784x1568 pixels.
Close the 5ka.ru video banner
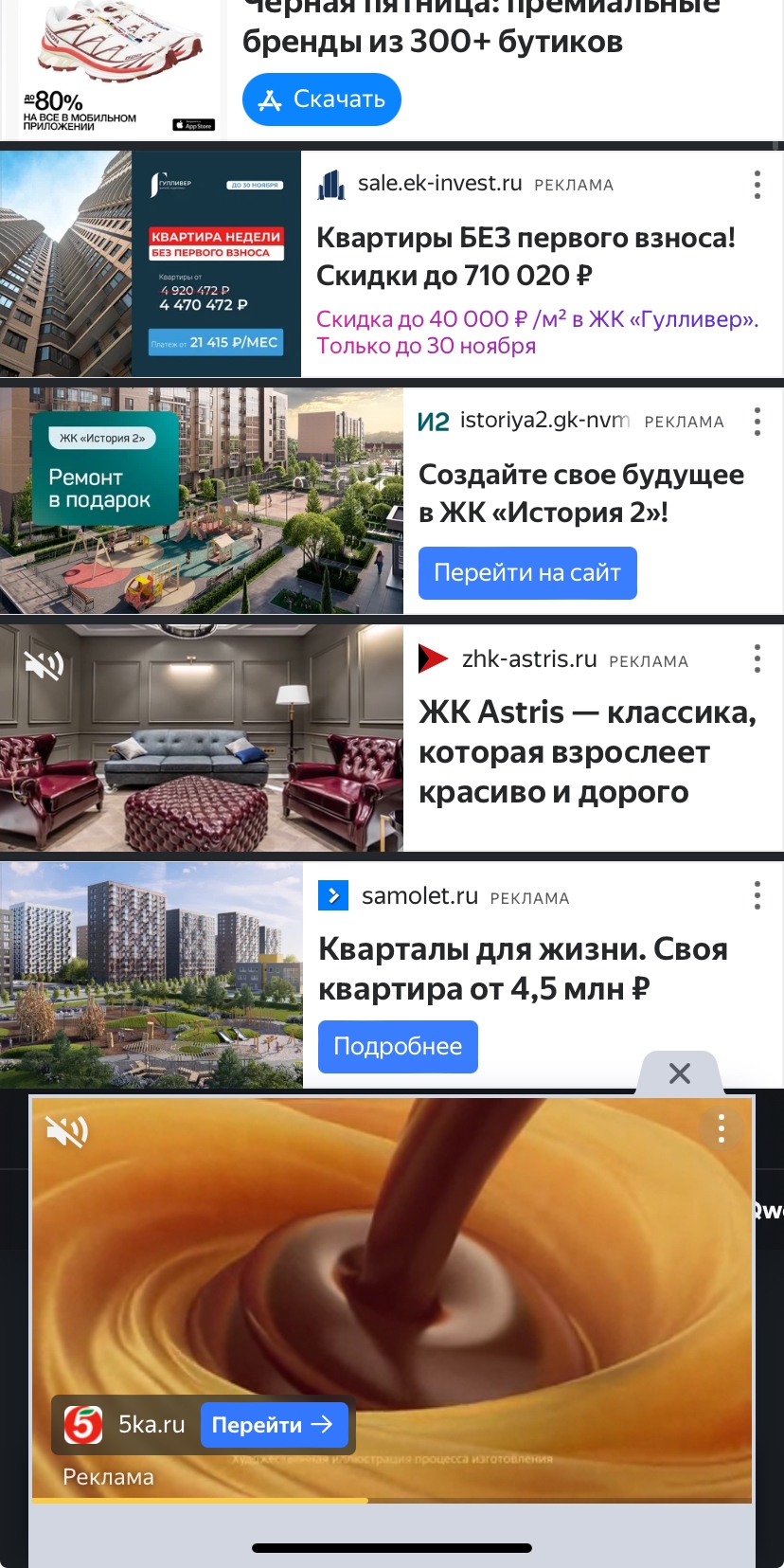pyautogui.click(x=680, y=1073)
